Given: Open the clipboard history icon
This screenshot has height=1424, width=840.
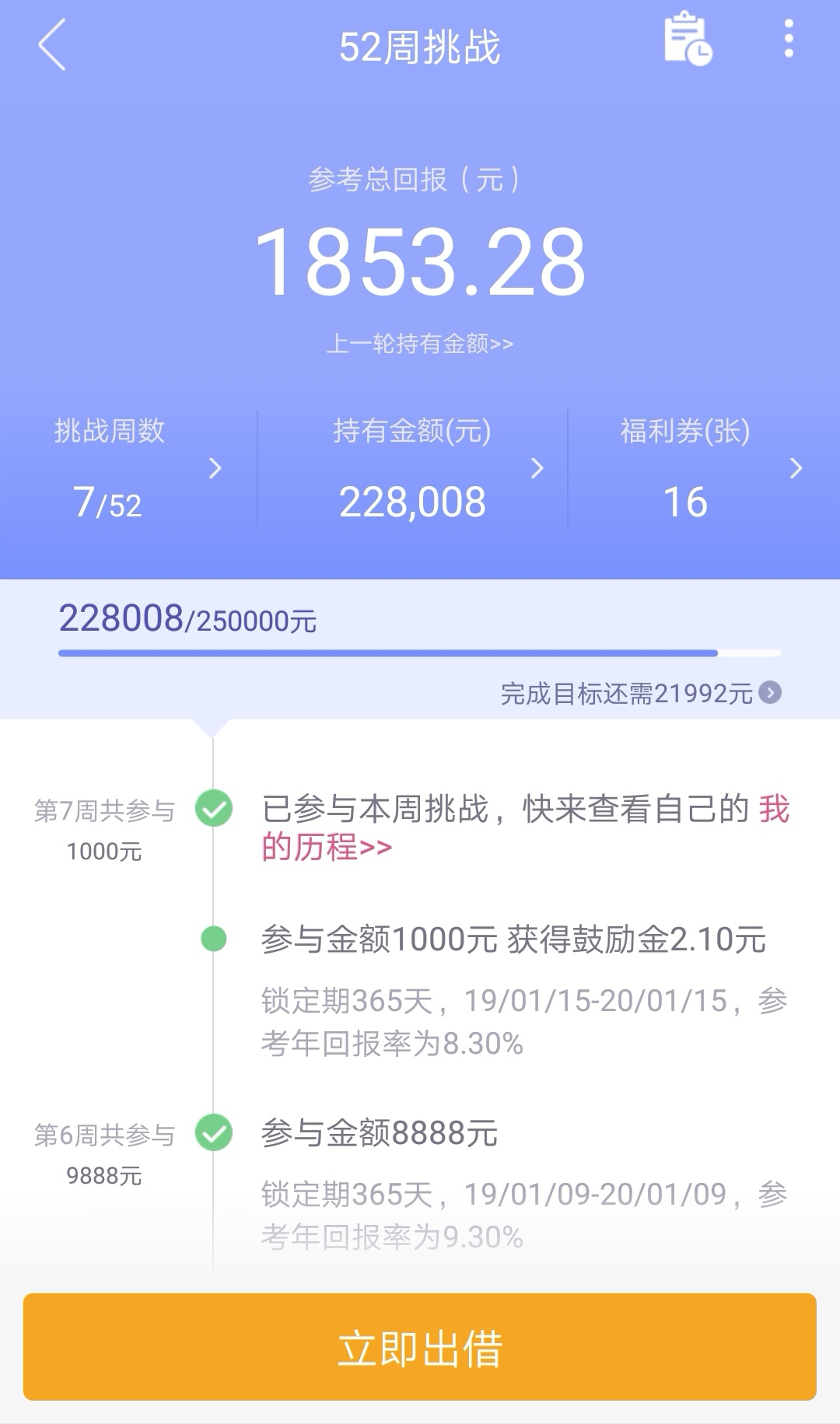Looking at the screenshot, I should [x=688, y=38].
